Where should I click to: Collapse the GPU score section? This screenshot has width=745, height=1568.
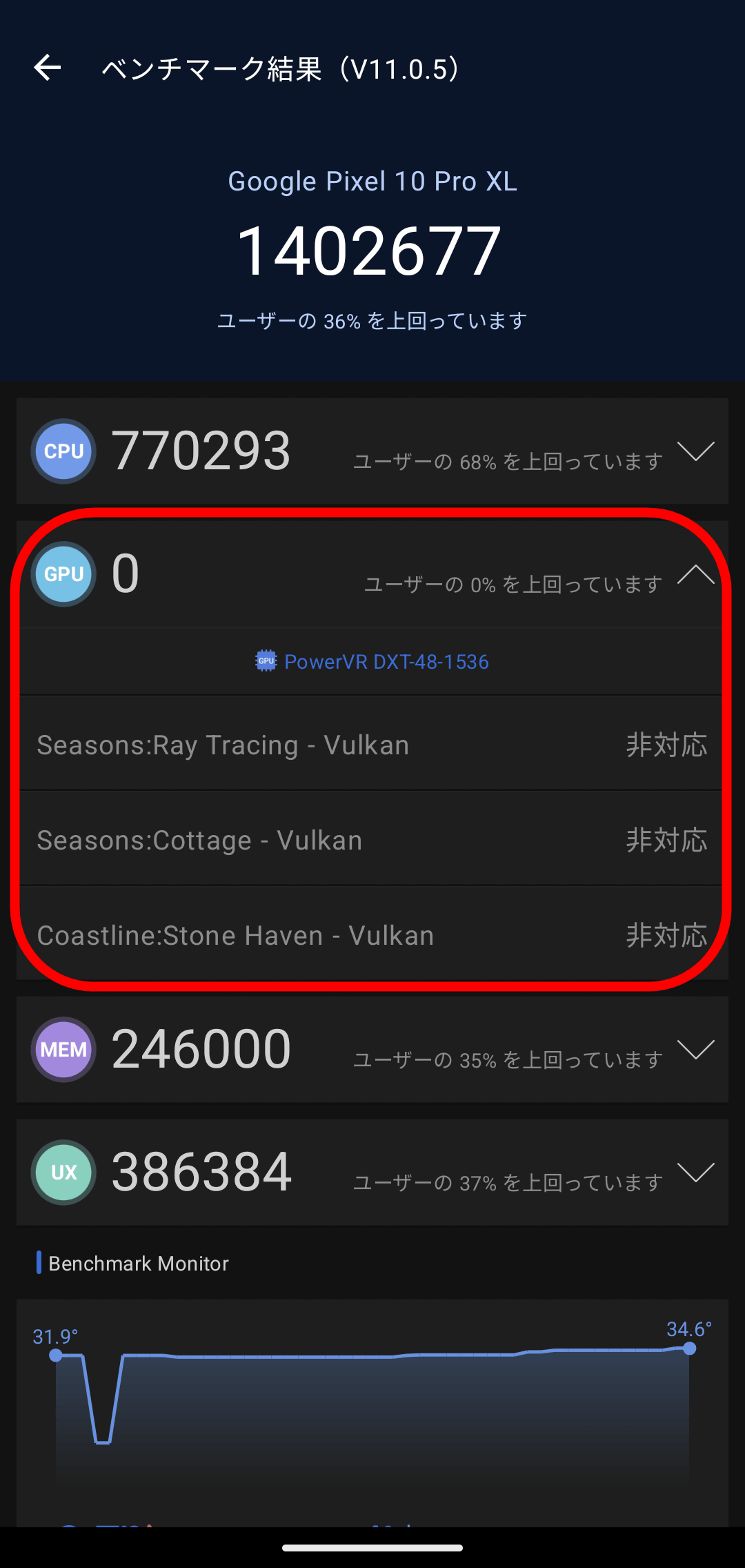(x=695, y=574)
